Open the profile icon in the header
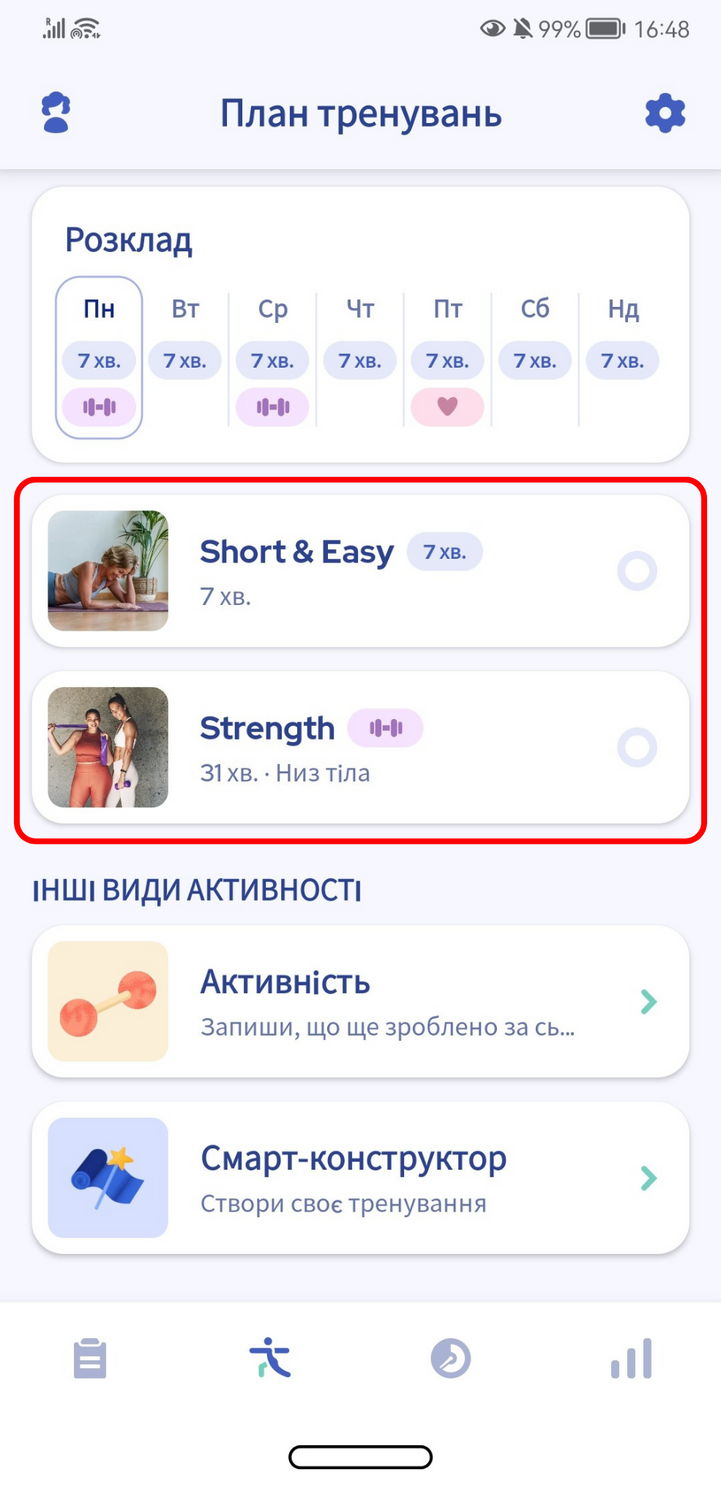The image size is (721, 1500). 57,114
